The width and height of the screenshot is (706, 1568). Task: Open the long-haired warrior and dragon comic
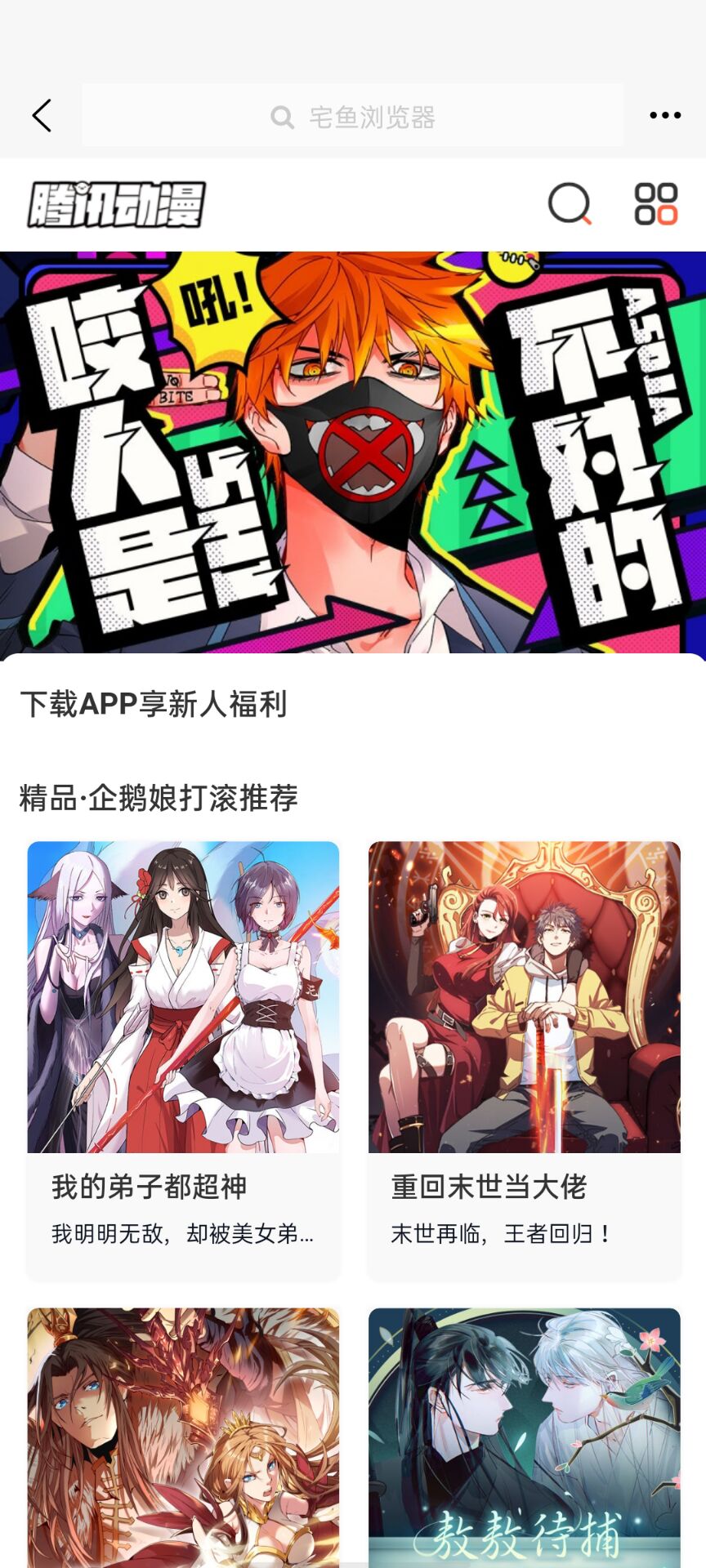pos(183,1437)
